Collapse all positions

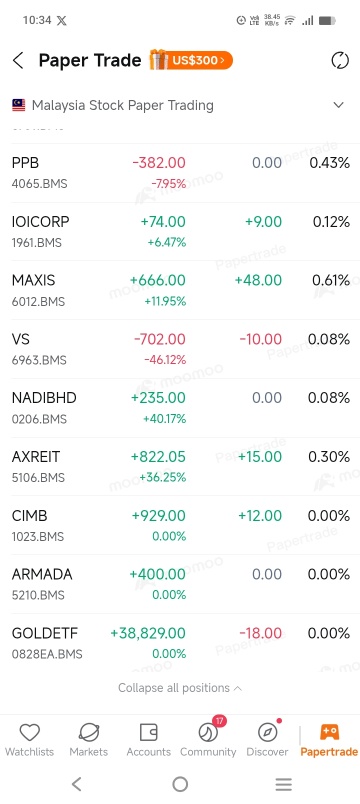pos(179,688)
